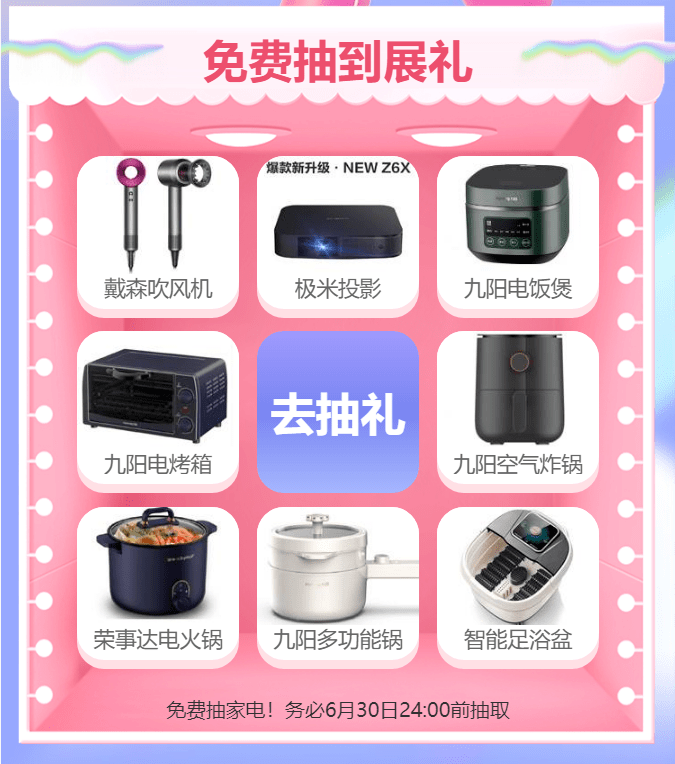
Task: Tap the 去抽礼 draw button
Action: click(x=338, y=413)
